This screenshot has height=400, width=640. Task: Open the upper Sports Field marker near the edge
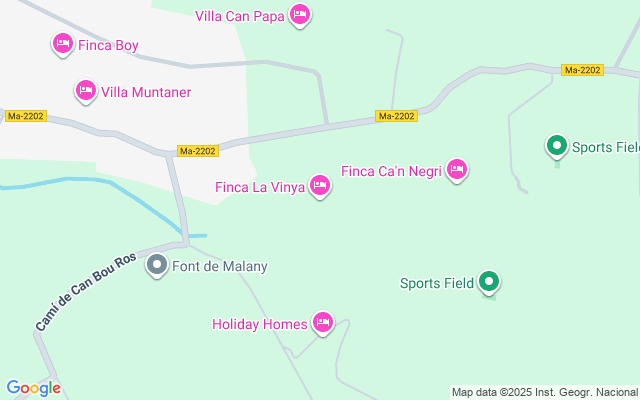click(x=556, y=147)
